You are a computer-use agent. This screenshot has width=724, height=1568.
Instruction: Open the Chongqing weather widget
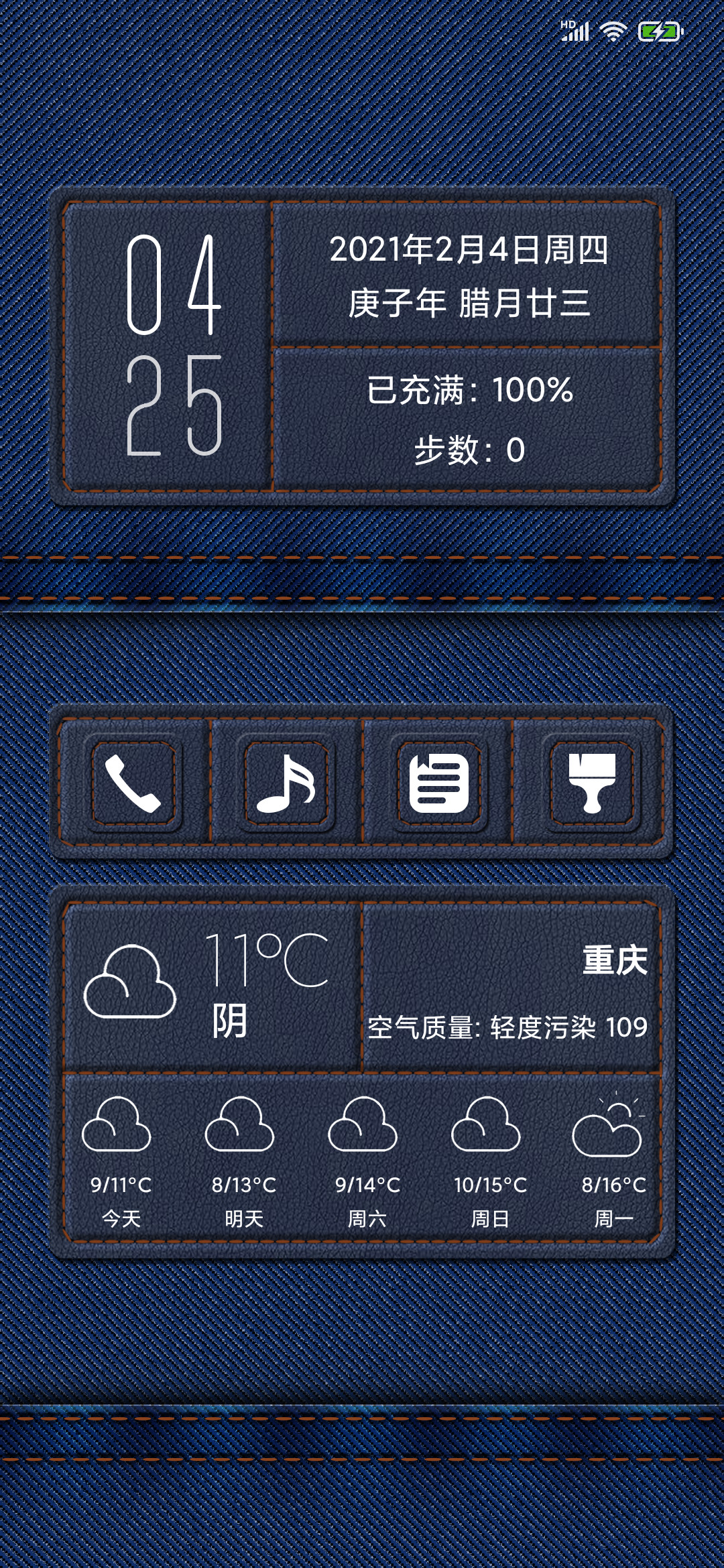click(x=362, y=1072)
